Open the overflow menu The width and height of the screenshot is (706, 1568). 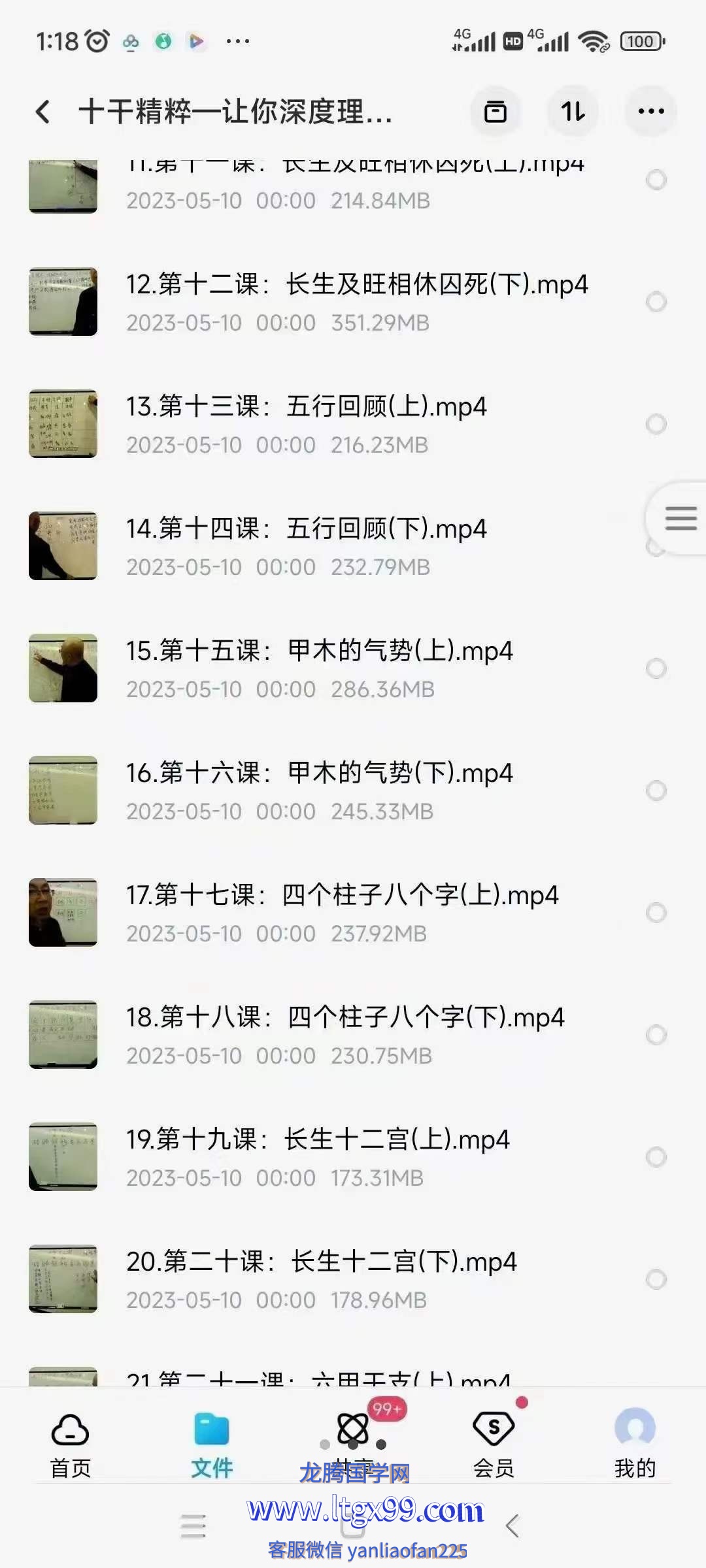650,112
